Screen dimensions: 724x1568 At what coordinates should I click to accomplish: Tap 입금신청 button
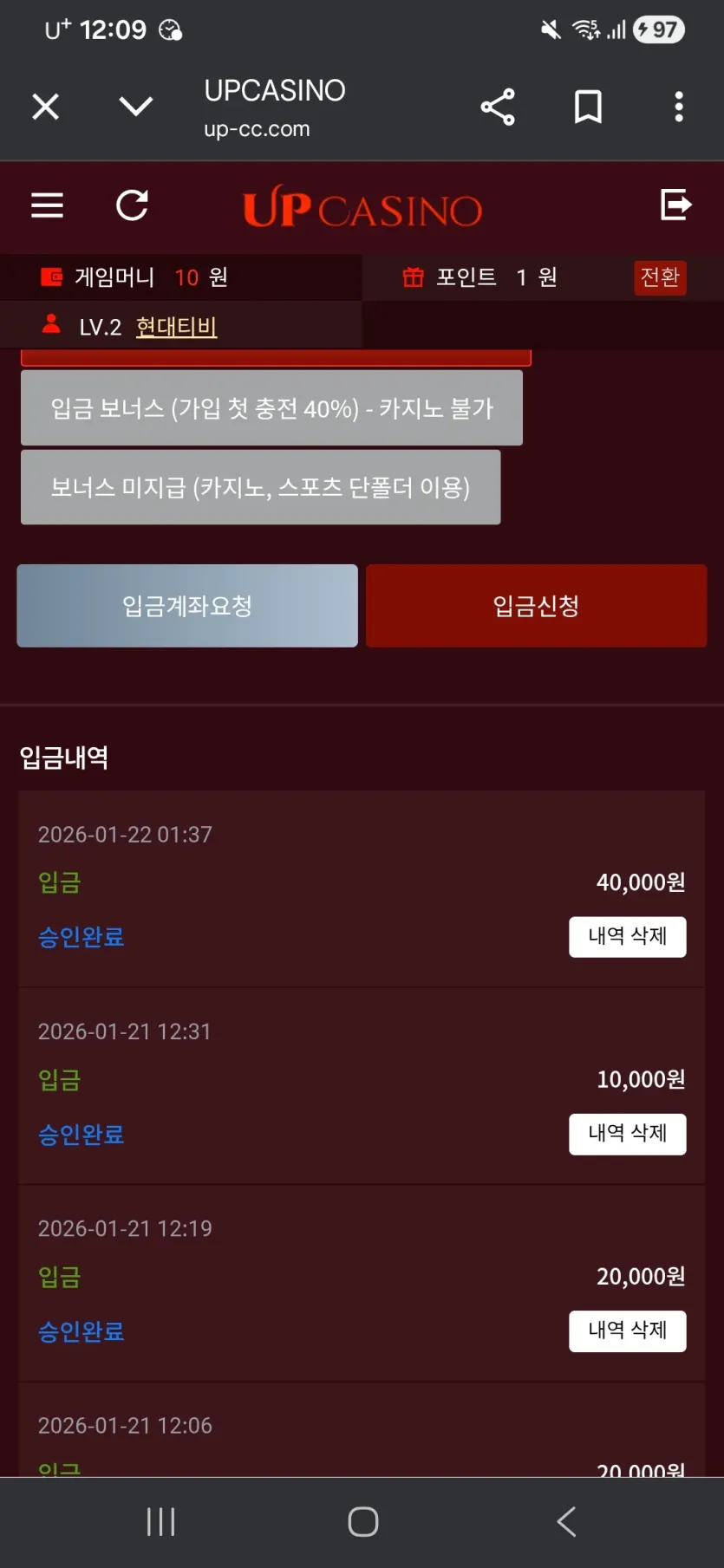536,606
